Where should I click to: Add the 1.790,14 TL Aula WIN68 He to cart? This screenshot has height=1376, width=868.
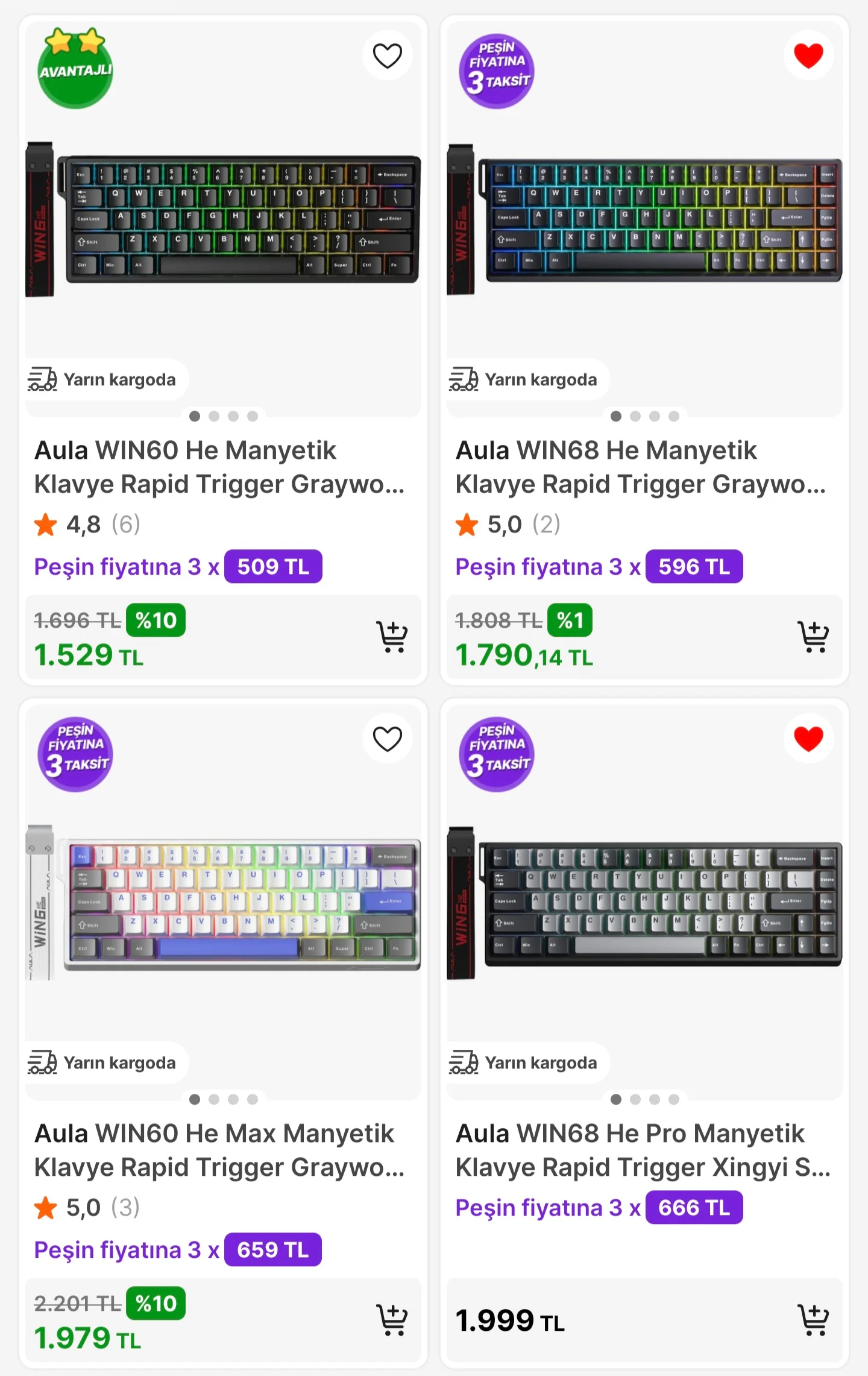(813, 637)
